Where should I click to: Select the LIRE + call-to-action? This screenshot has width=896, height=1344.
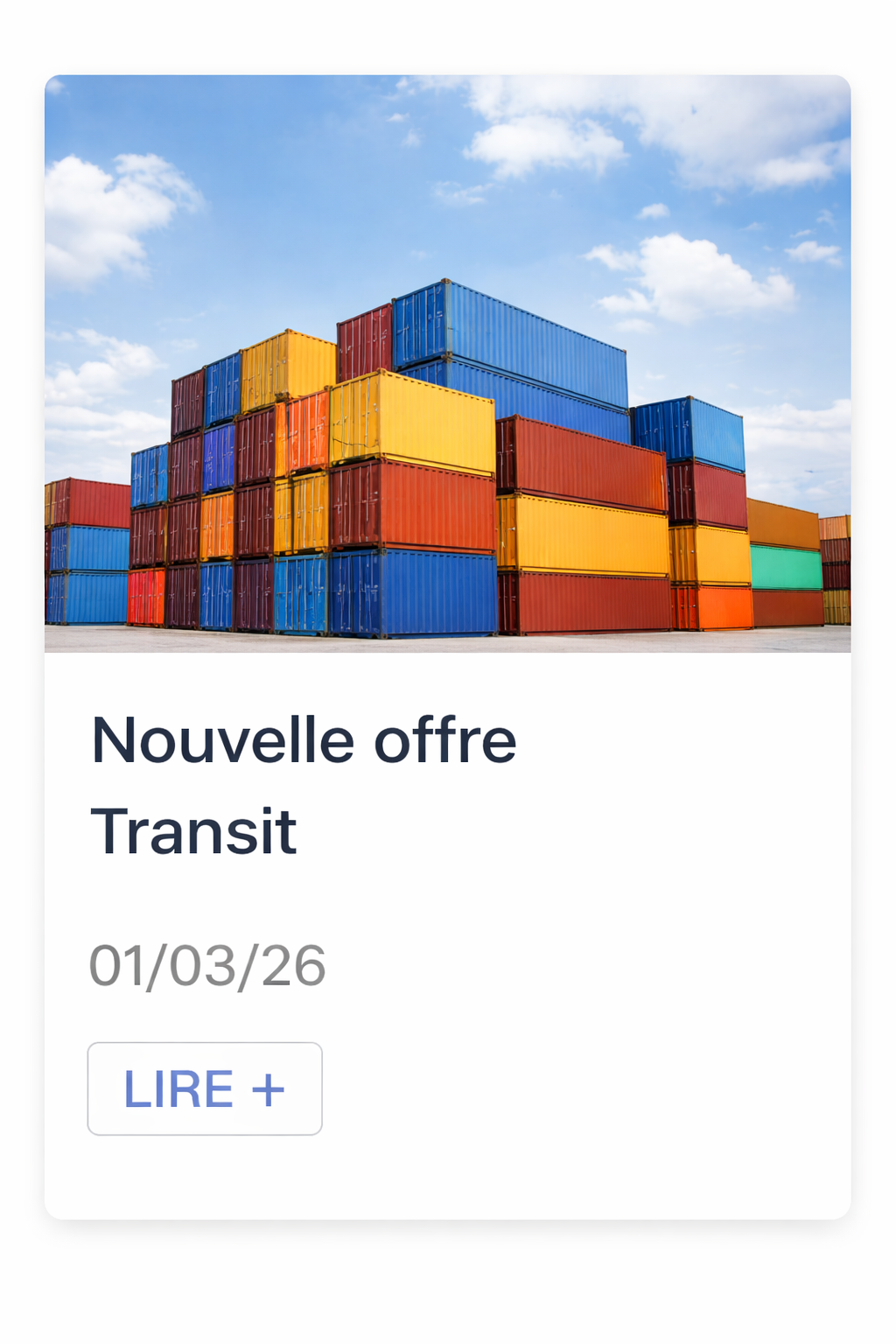coord(204,1088)
